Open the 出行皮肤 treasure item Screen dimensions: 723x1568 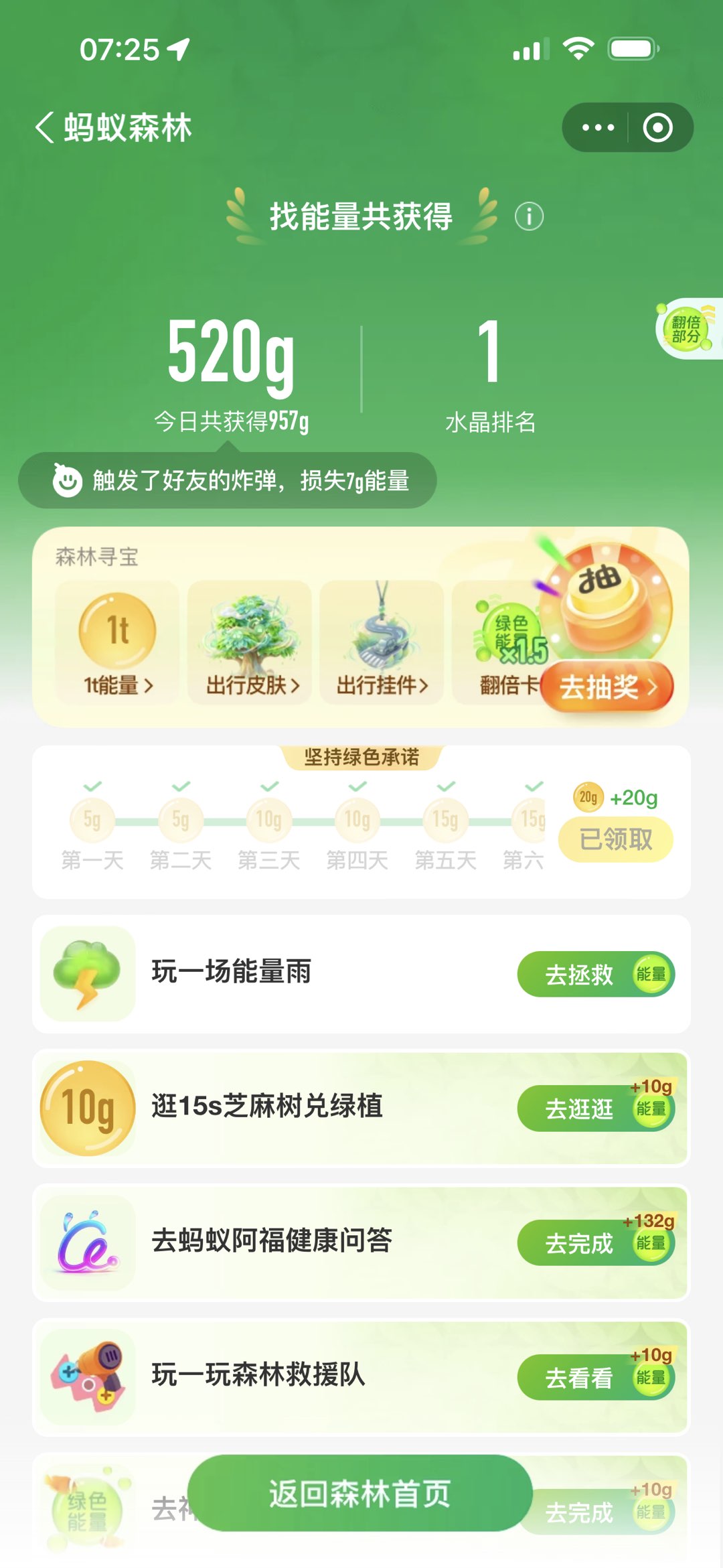[x=250, y=642]
